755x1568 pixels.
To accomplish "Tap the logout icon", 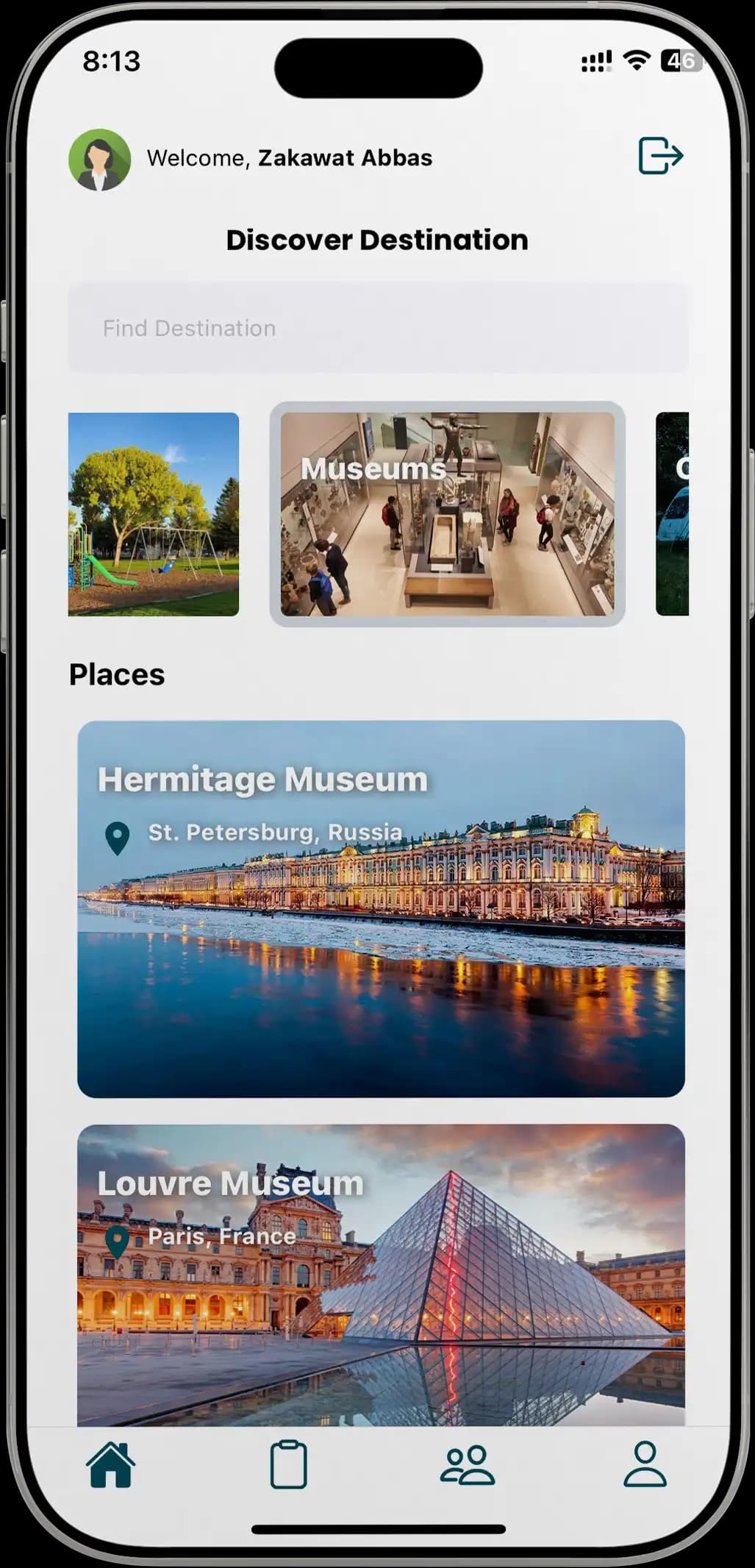I will pos(660,156).
